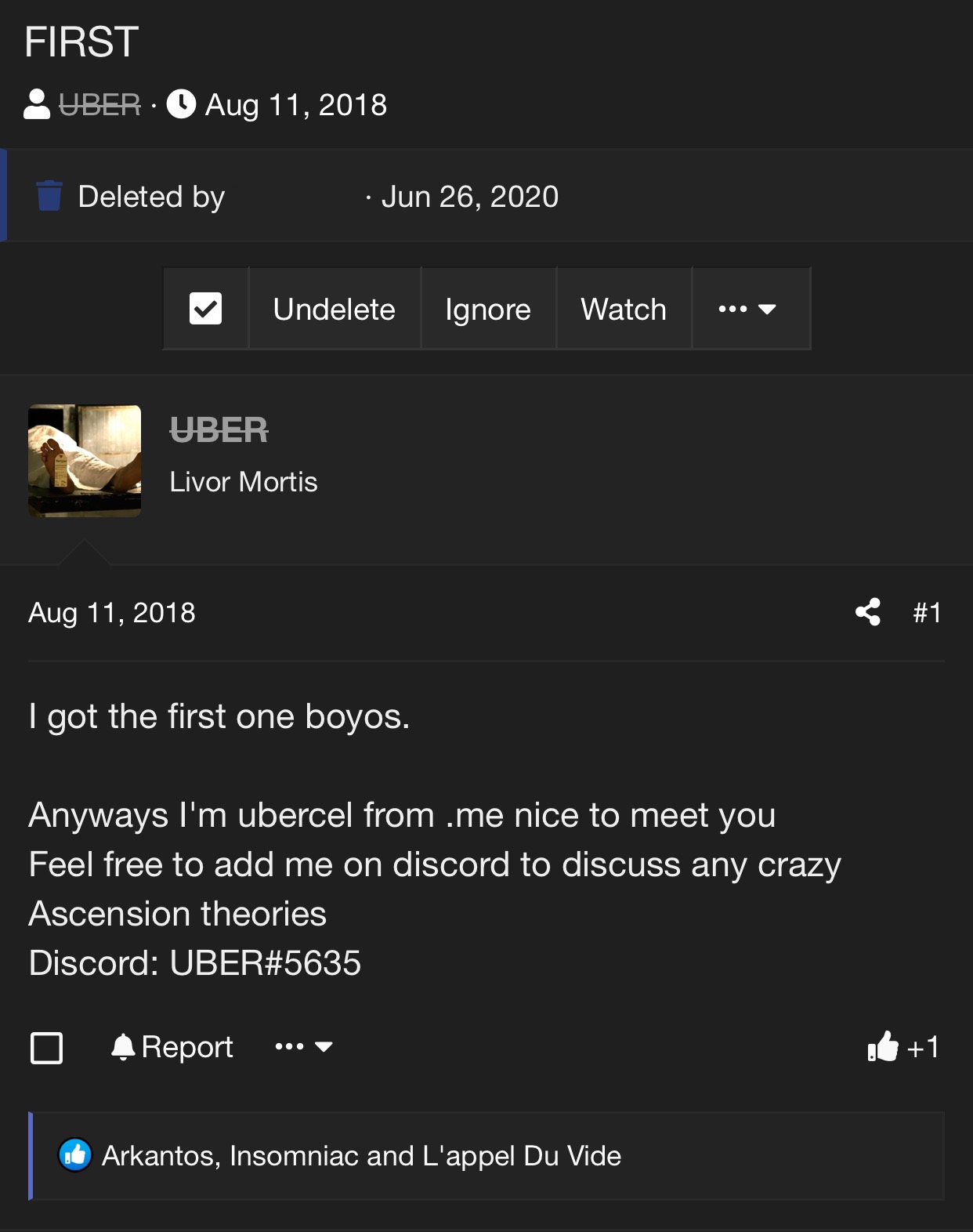This screenshot has height=1232, width=973.
Task: Open UBER's profile from the thread header
Action: [x=100, y=104]
